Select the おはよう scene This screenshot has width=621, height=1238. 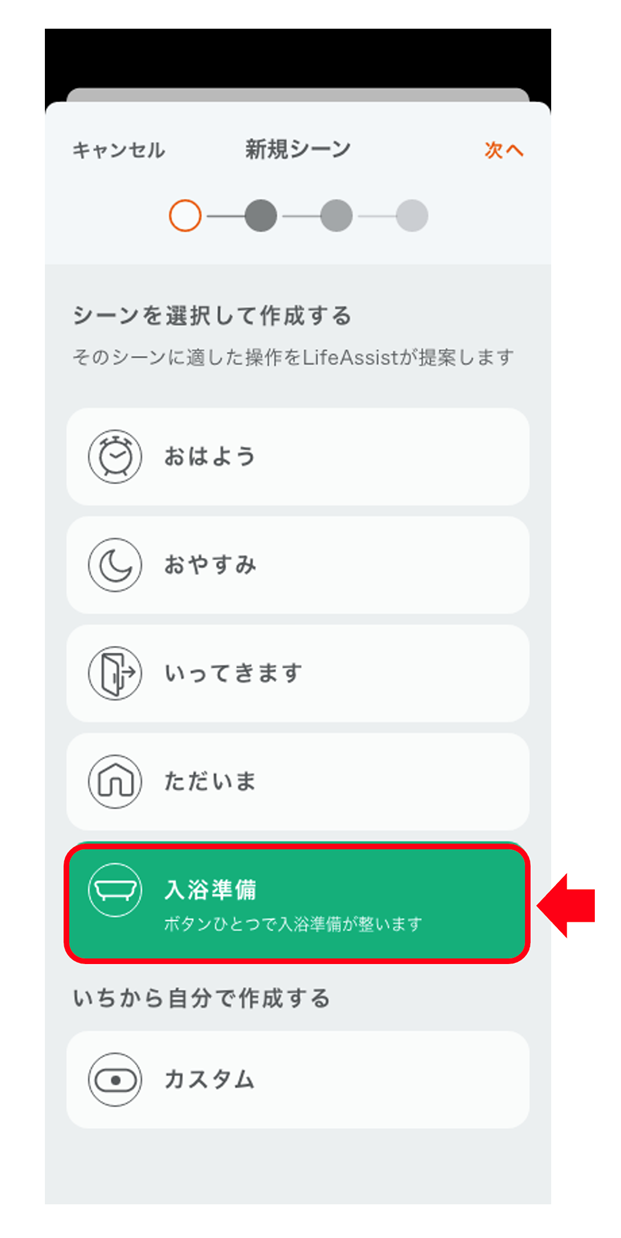pyautogui.click(x=297, y=456)
